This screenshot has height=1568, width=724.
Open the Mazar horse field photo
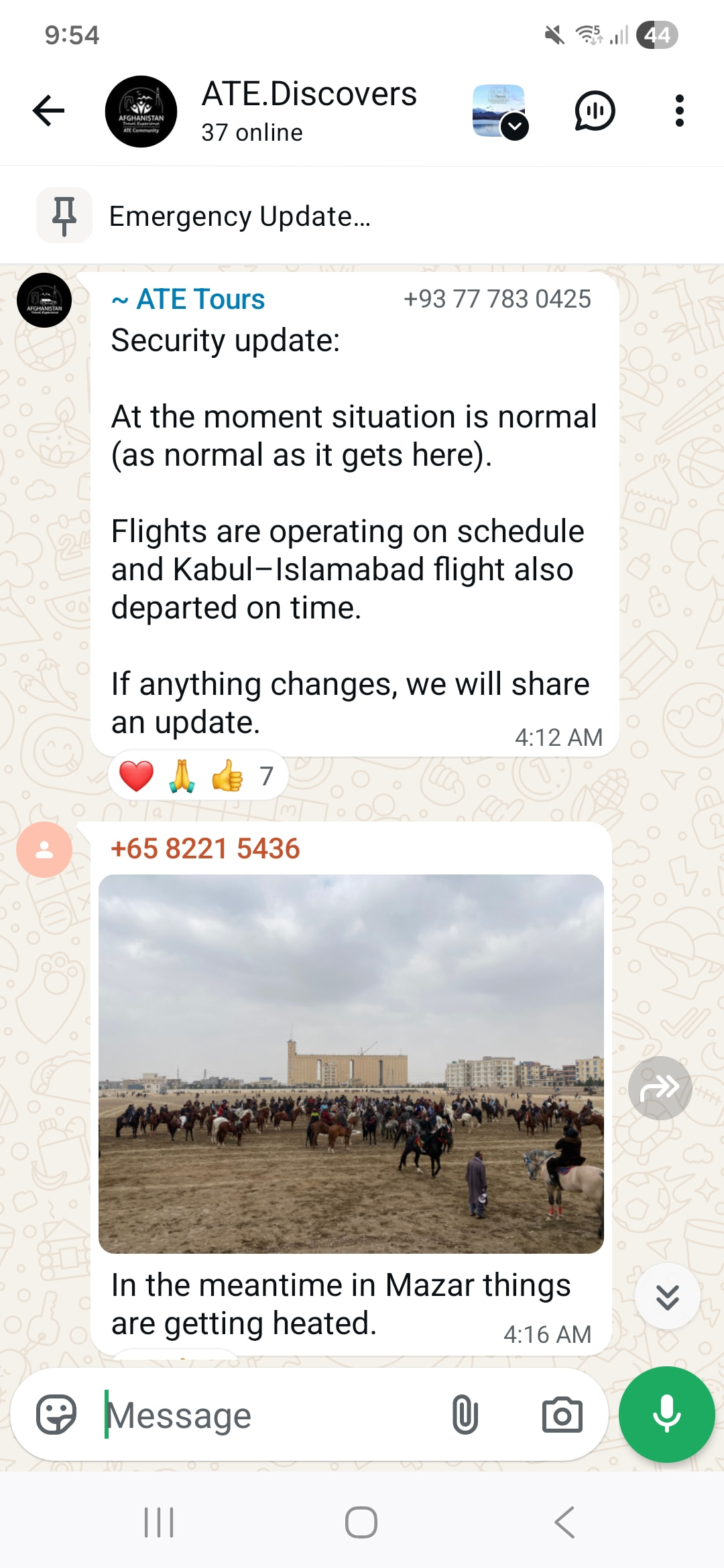tap(351, 1063)
